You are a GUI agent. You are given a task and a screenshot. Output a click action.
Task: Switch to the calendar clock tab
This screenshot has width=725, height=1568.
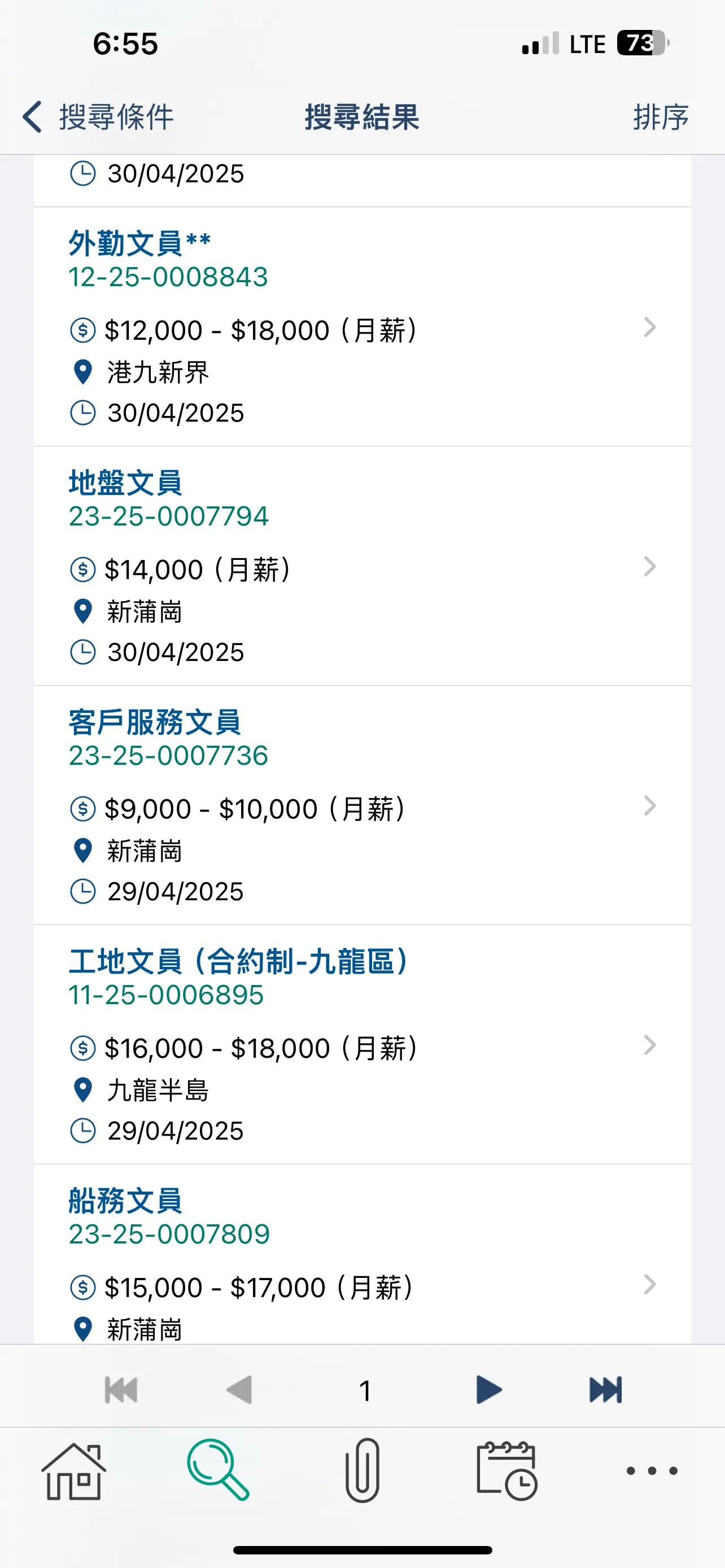click(506, 1470)
